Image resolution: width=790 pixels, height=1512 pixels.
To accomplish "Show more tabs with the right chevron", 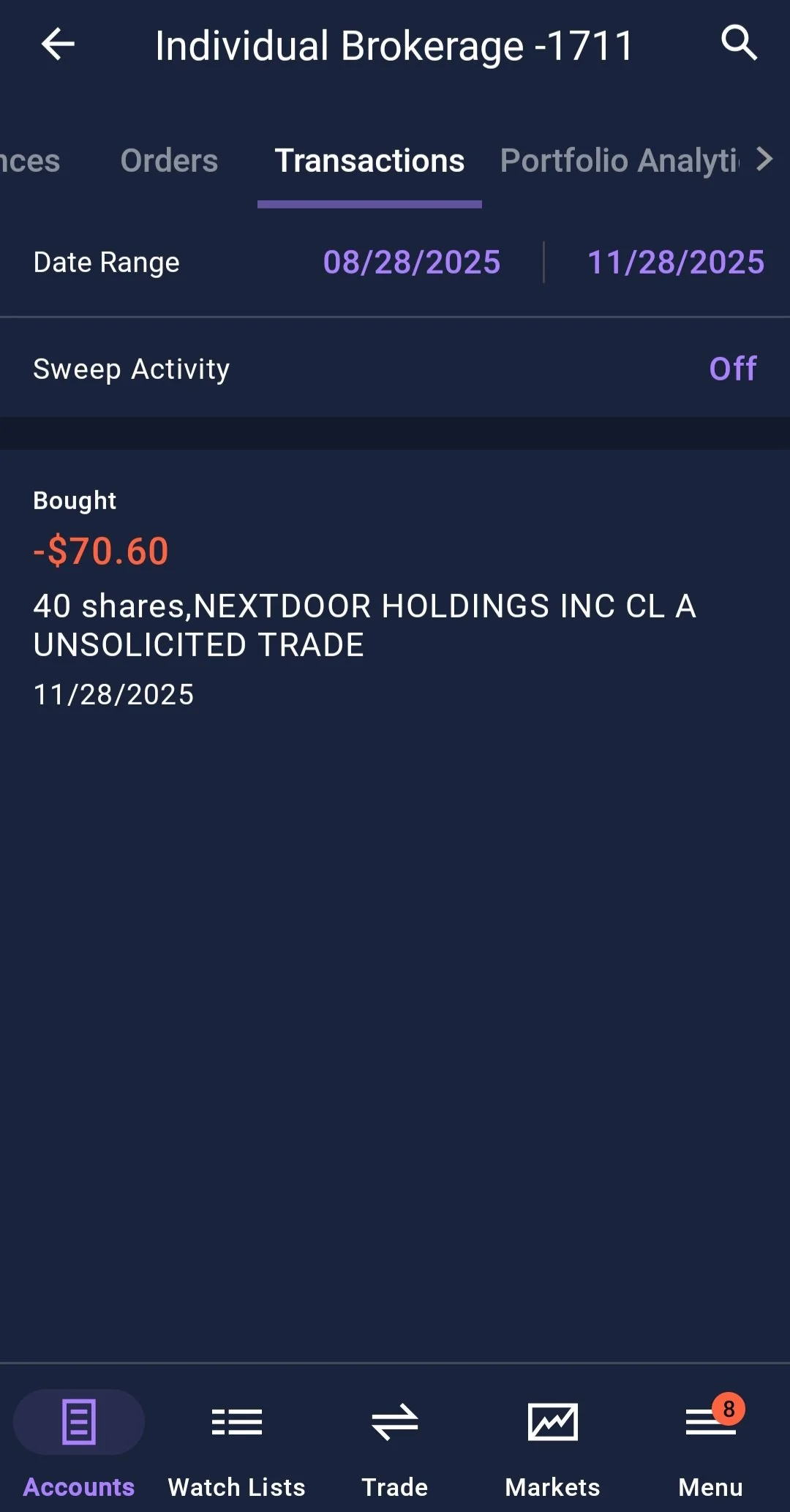I will pos(765,159).
